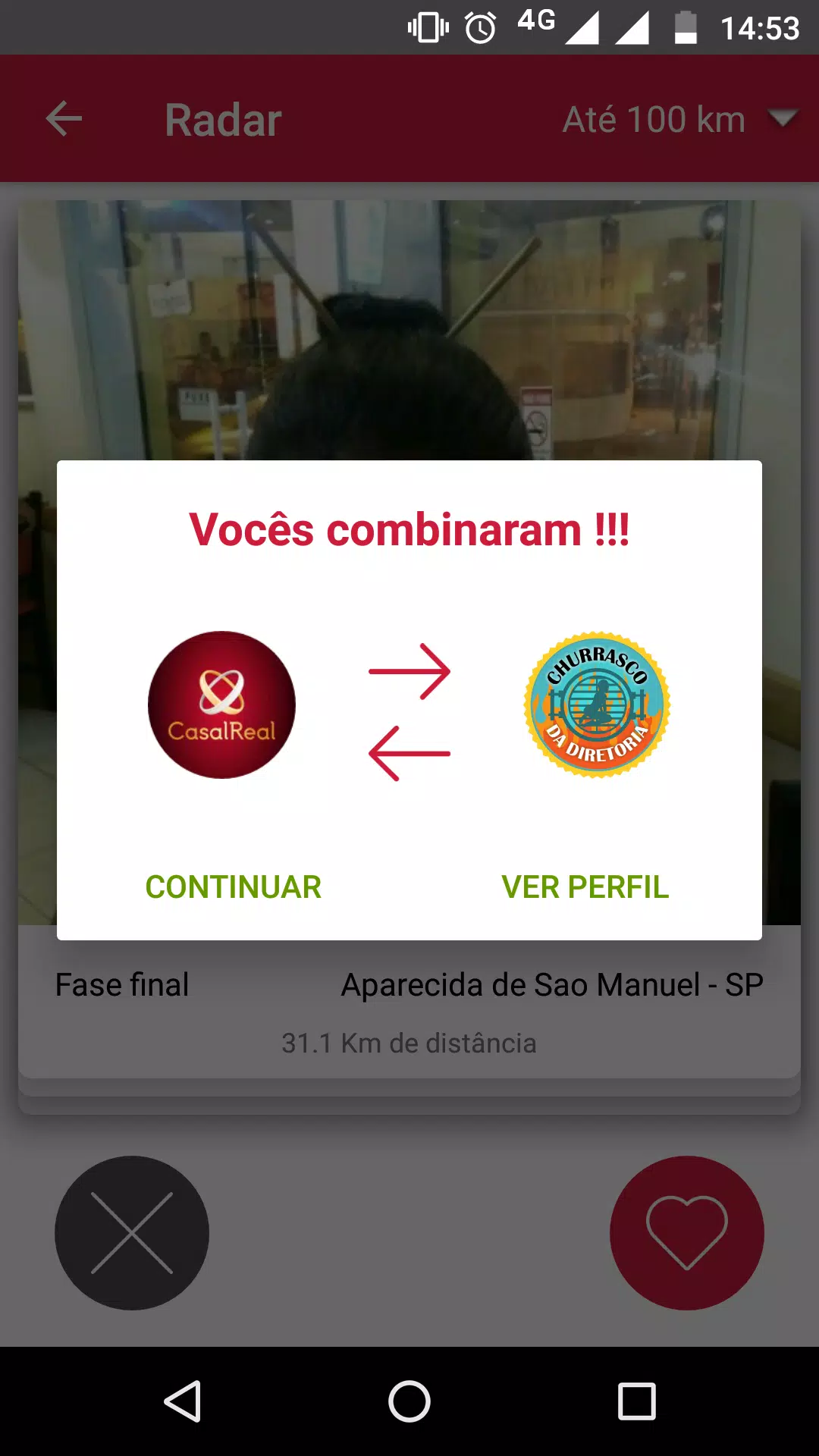Tap the system home button
This screenshot has height=1456, width=819.
click(409, 1401)
